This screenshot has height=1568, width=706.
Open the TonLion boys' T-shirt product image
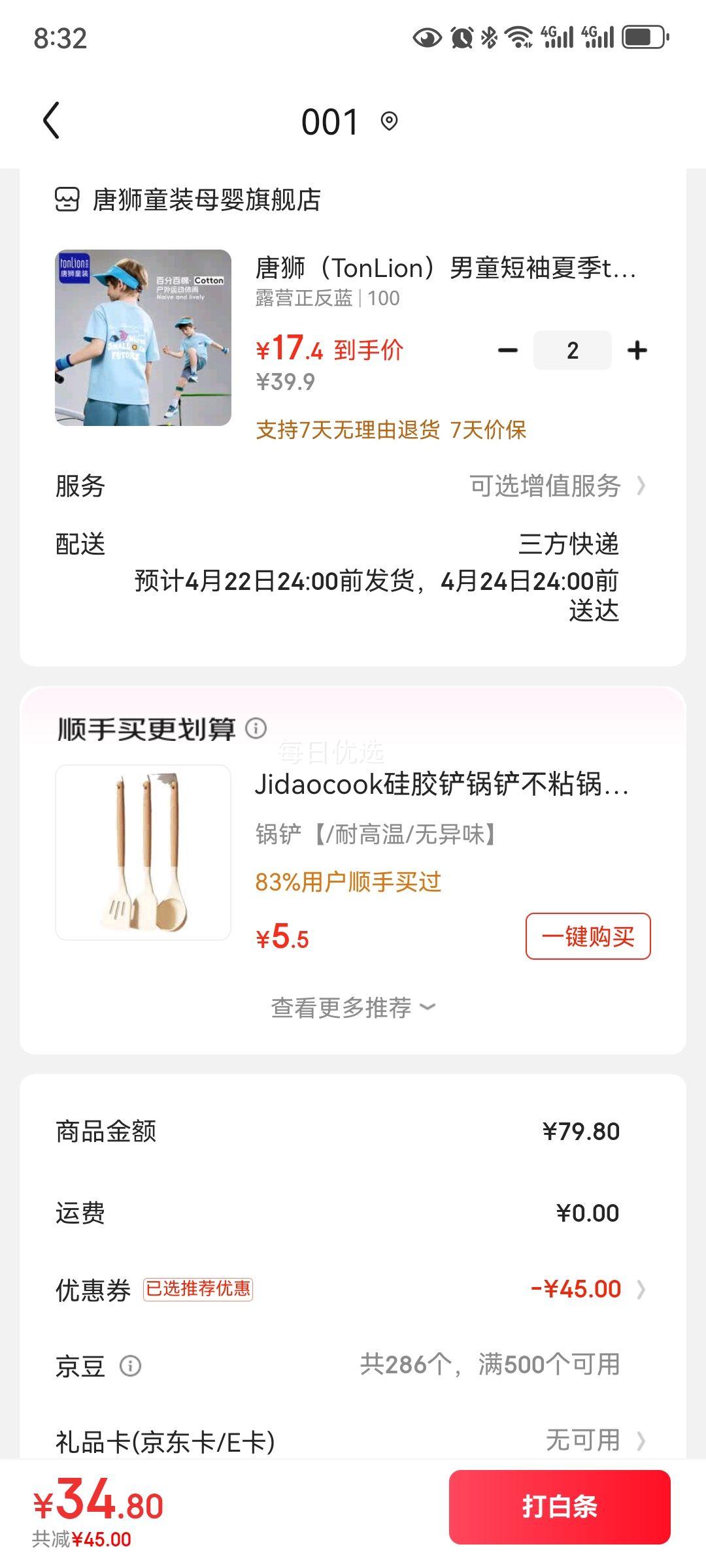tap(143, 338)
